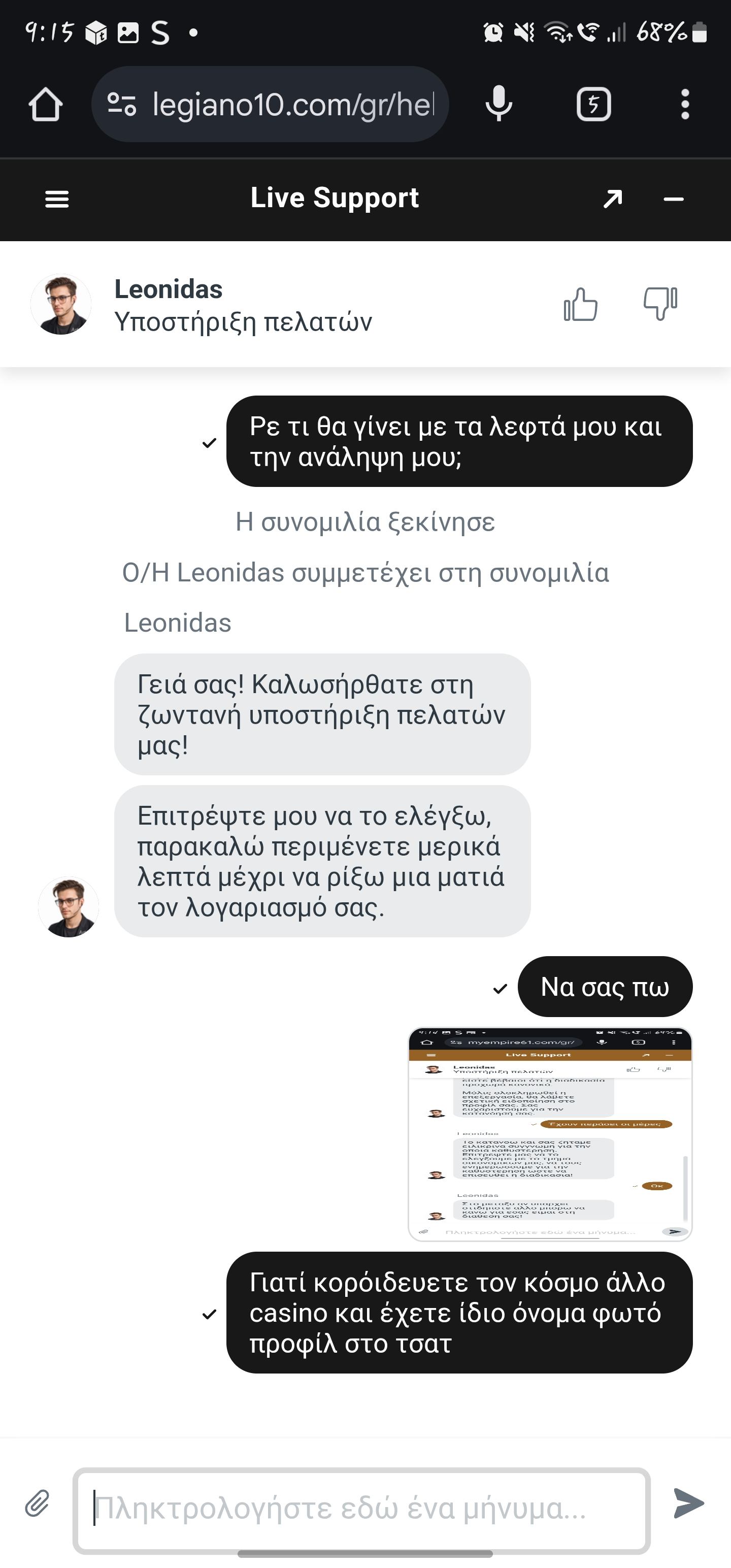Viewport: 731px width, 1568px height.
Task: Start voice search with the microphone
Action: (499, 104)
